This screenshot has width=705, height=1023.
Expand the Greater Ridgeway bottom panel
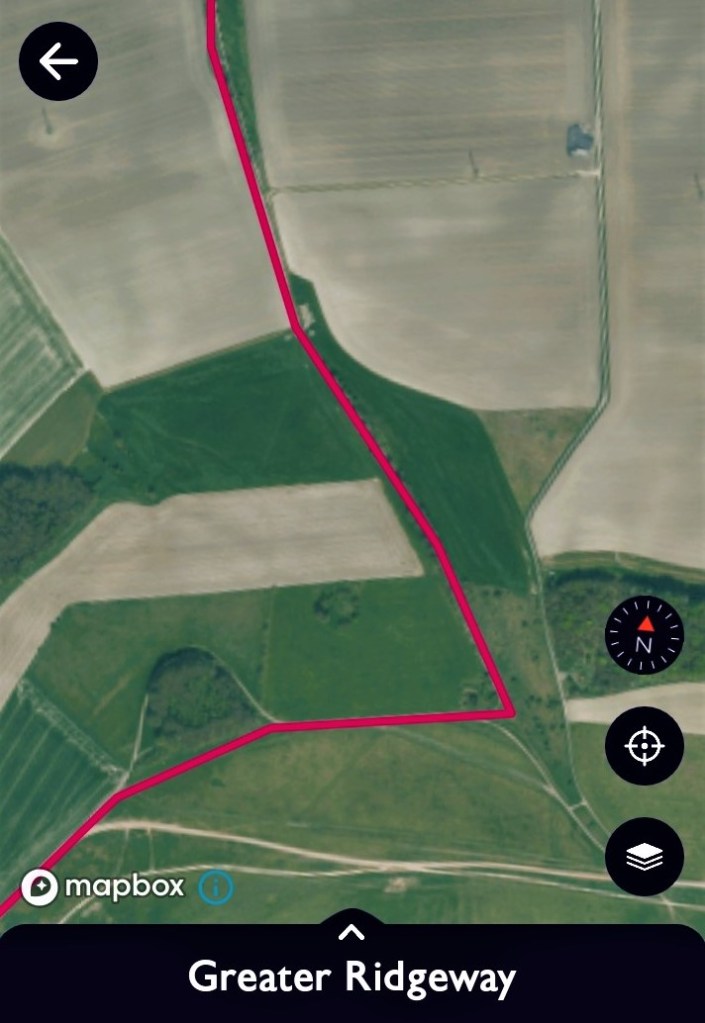pyautogui.click(x=351, y=932)
